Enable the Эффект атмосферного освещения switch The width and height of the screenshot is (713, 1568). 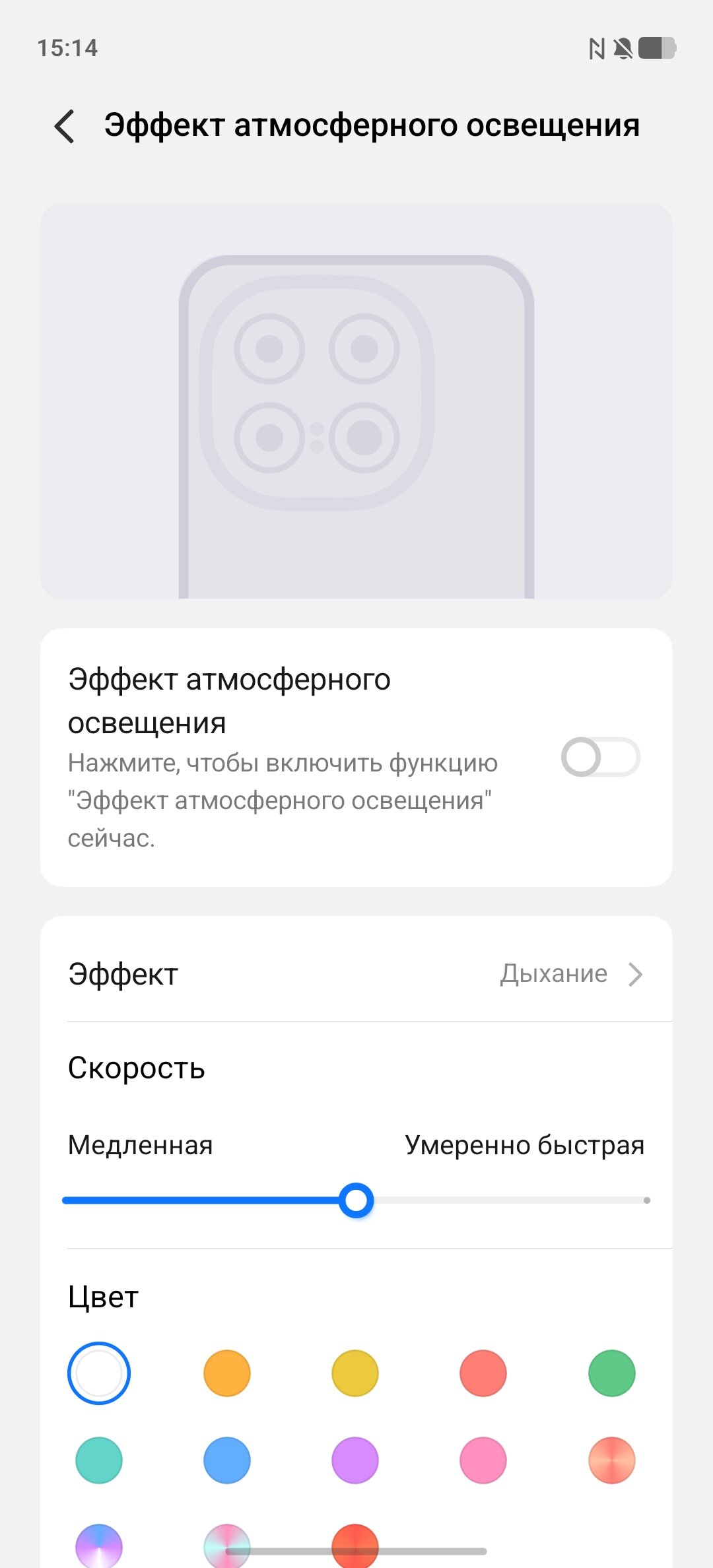coord(599,757)
